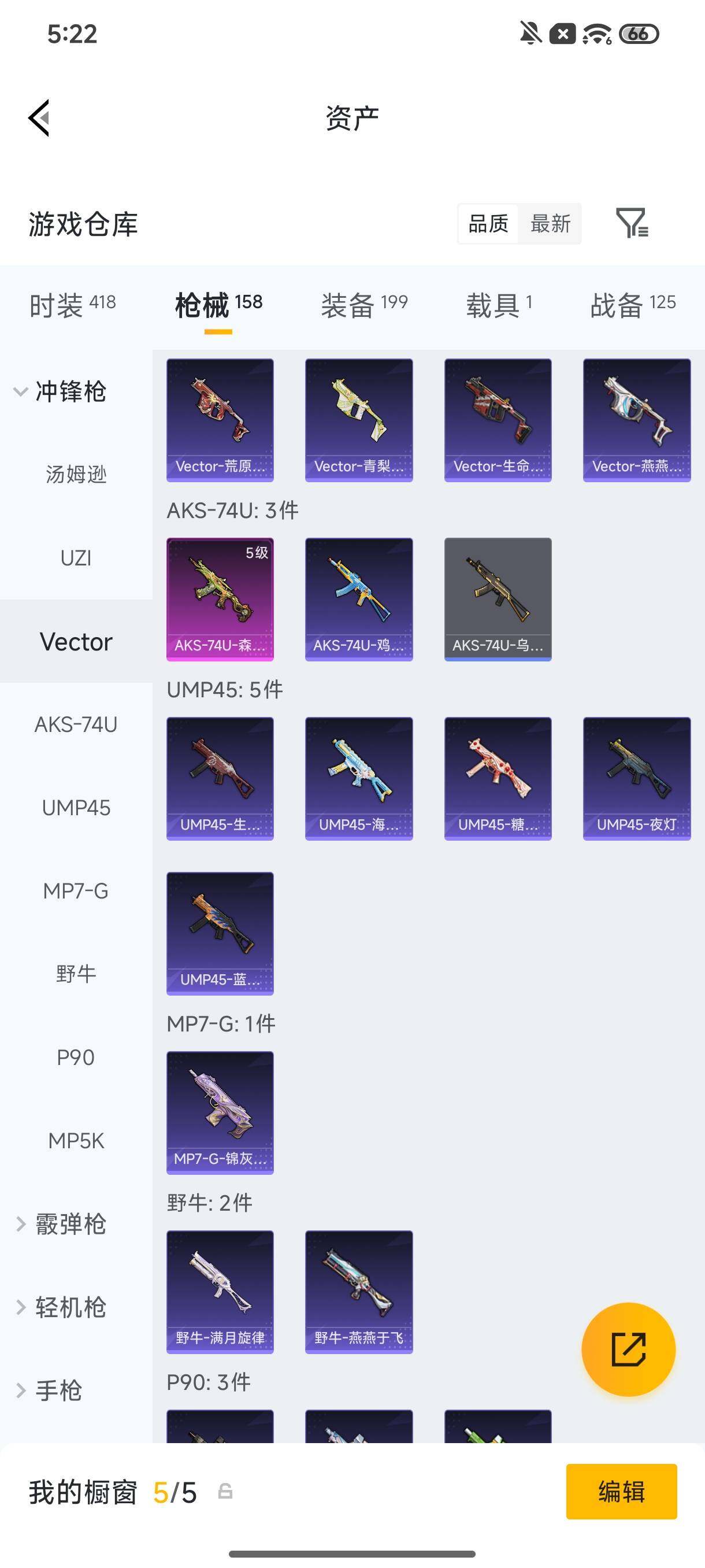Sort items by 品质
This screenshot has width=705, height=1568.
(x=488, y=223)
